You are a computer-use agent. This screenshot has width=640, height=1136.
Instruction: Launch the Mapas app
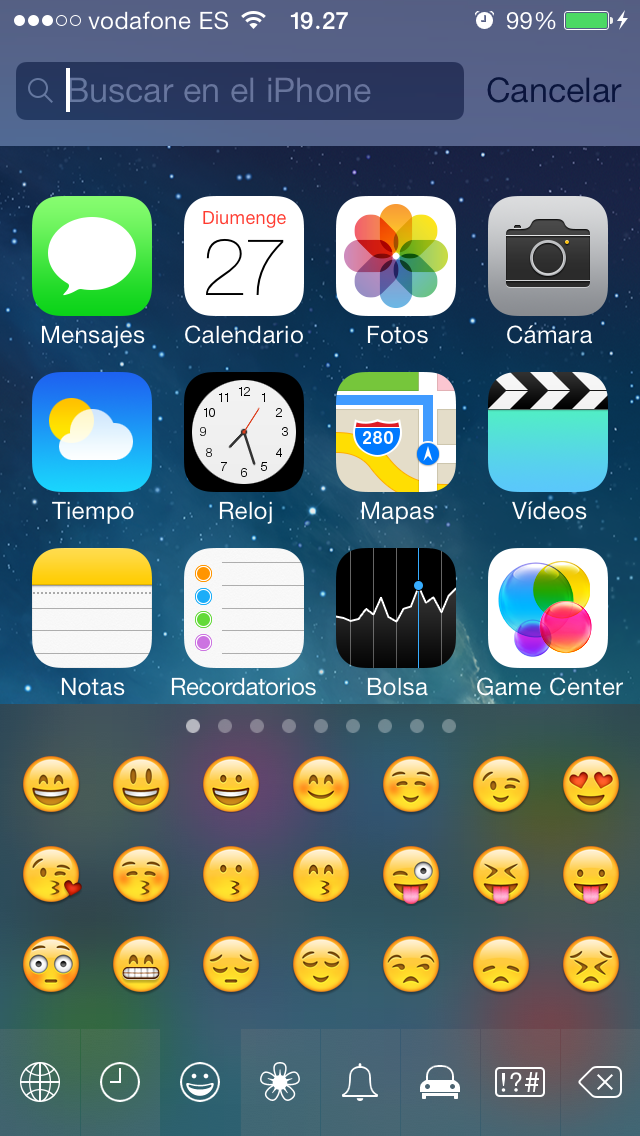point(396,432)
